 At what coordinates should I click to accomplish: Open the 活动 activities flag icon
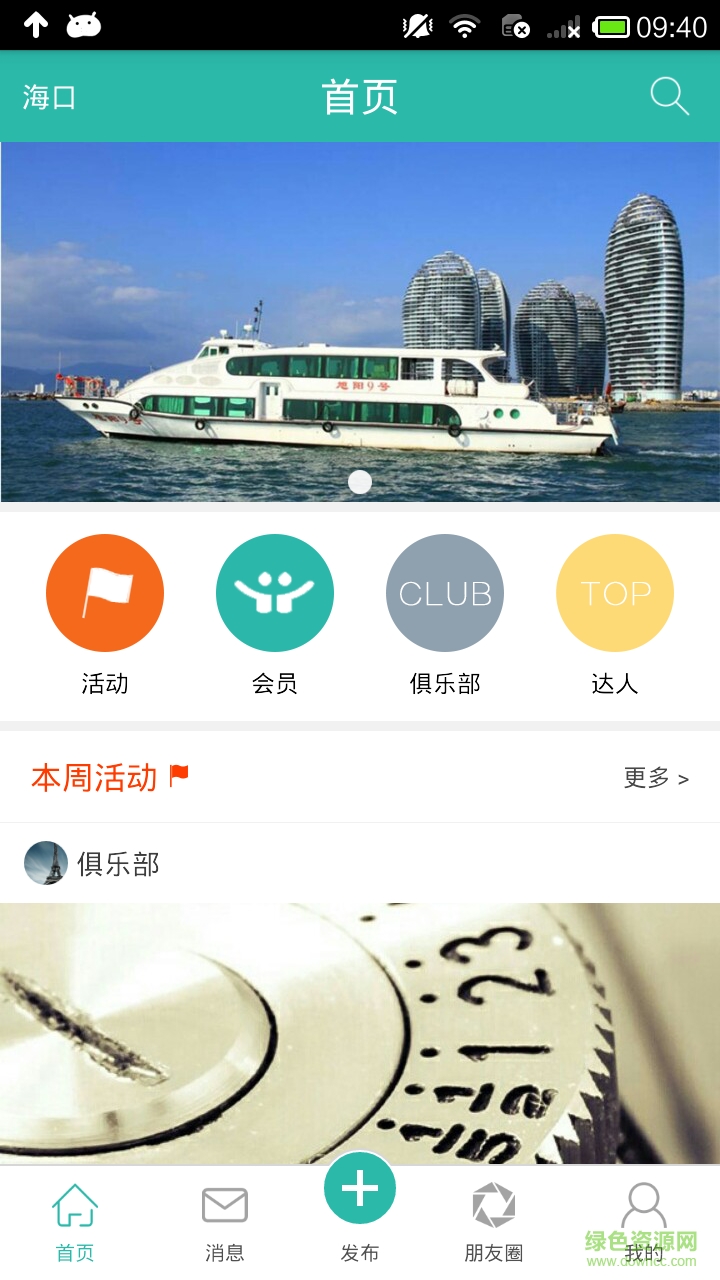104,592
